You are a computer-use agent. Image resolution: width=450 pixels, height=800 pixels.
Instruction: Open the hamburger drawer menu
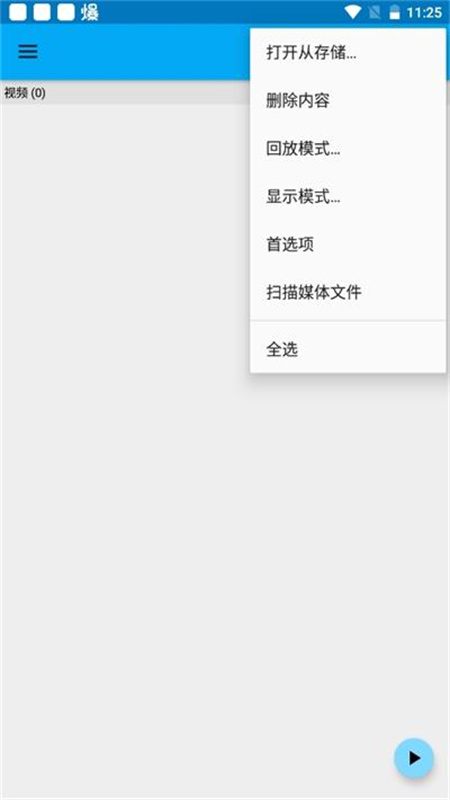(x=28, y=52)
